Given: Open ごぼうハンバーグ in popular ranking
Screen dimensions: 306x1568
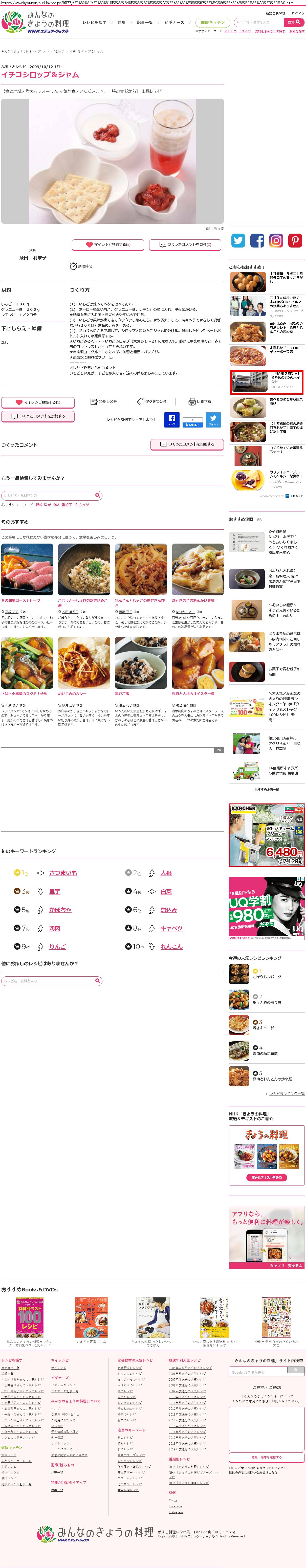Looking at the screenshot, I should coord(267,977).
